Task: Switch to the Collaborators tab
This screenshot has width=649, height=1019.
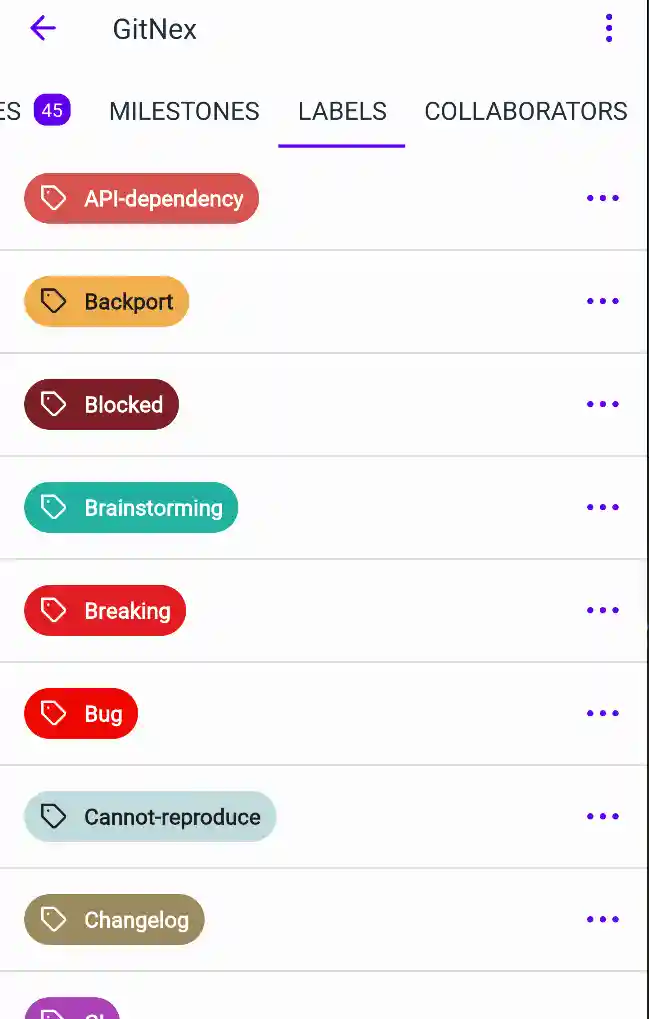Action: click(x=526, y=111)
